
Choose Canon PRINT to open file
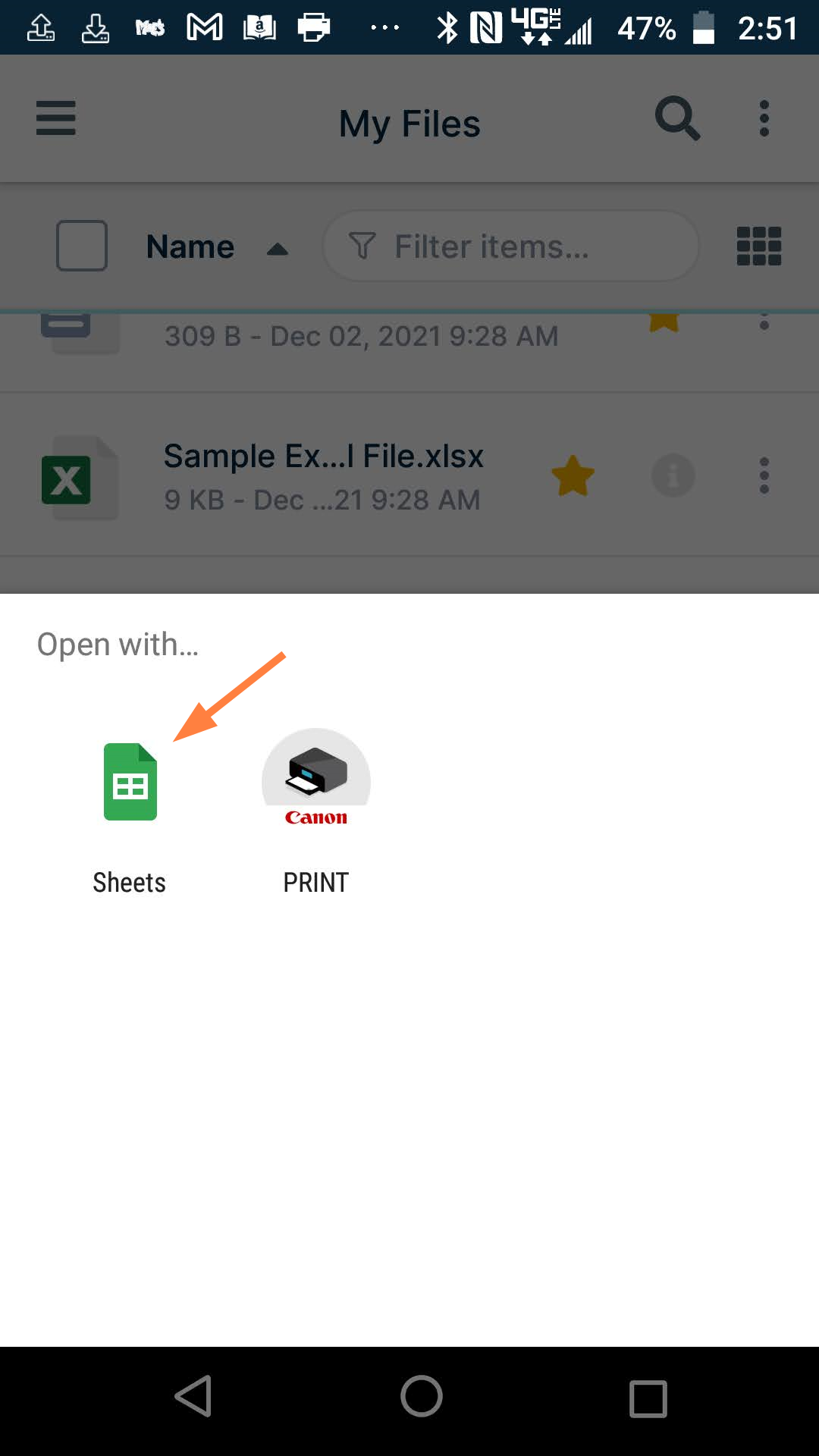coord(315,783)
